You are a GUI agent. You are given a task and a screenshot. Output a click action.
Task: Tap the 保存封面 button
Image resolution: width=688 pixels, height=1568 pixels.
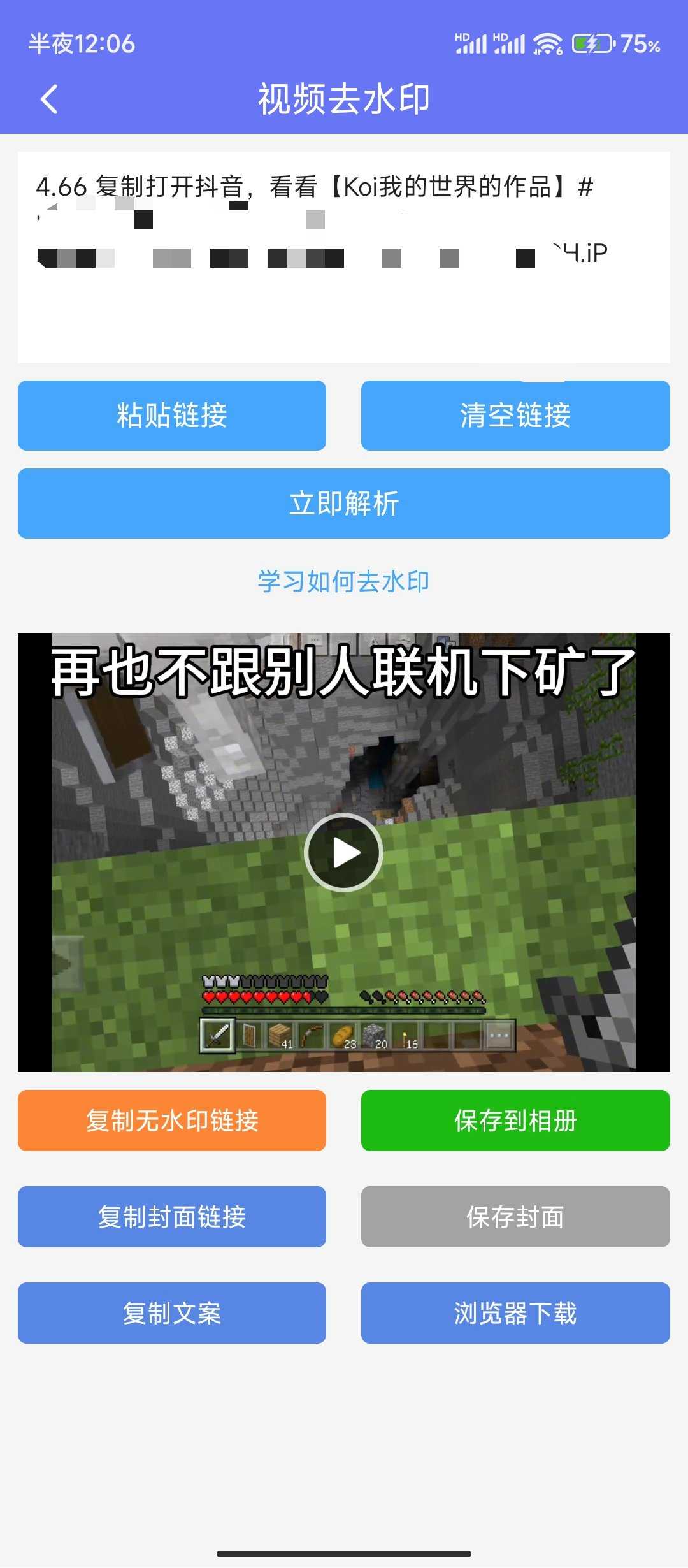tap(515, 1217)
